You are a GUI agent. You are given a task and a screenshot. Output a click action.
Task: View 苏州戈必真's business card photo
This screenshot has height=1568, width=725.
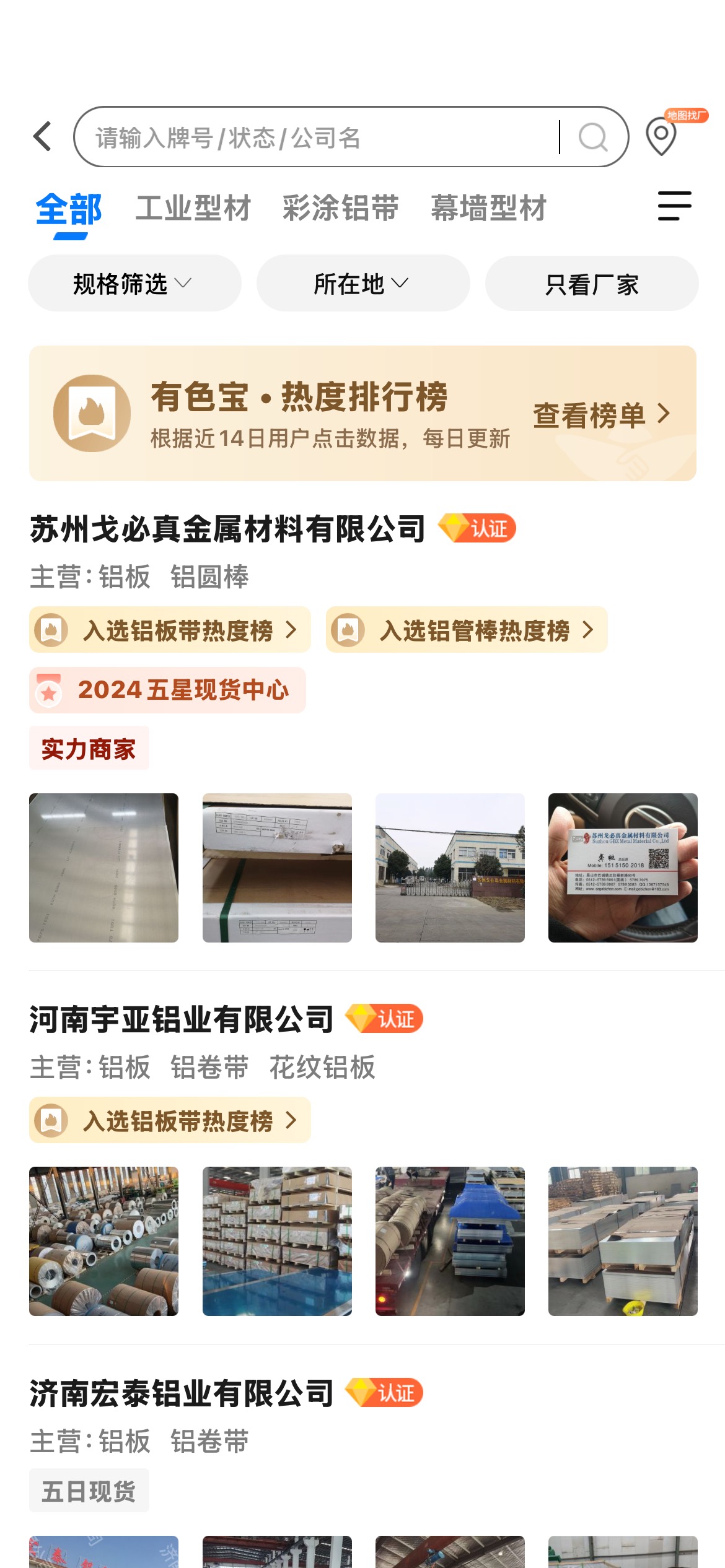click(x=623, y=868)
